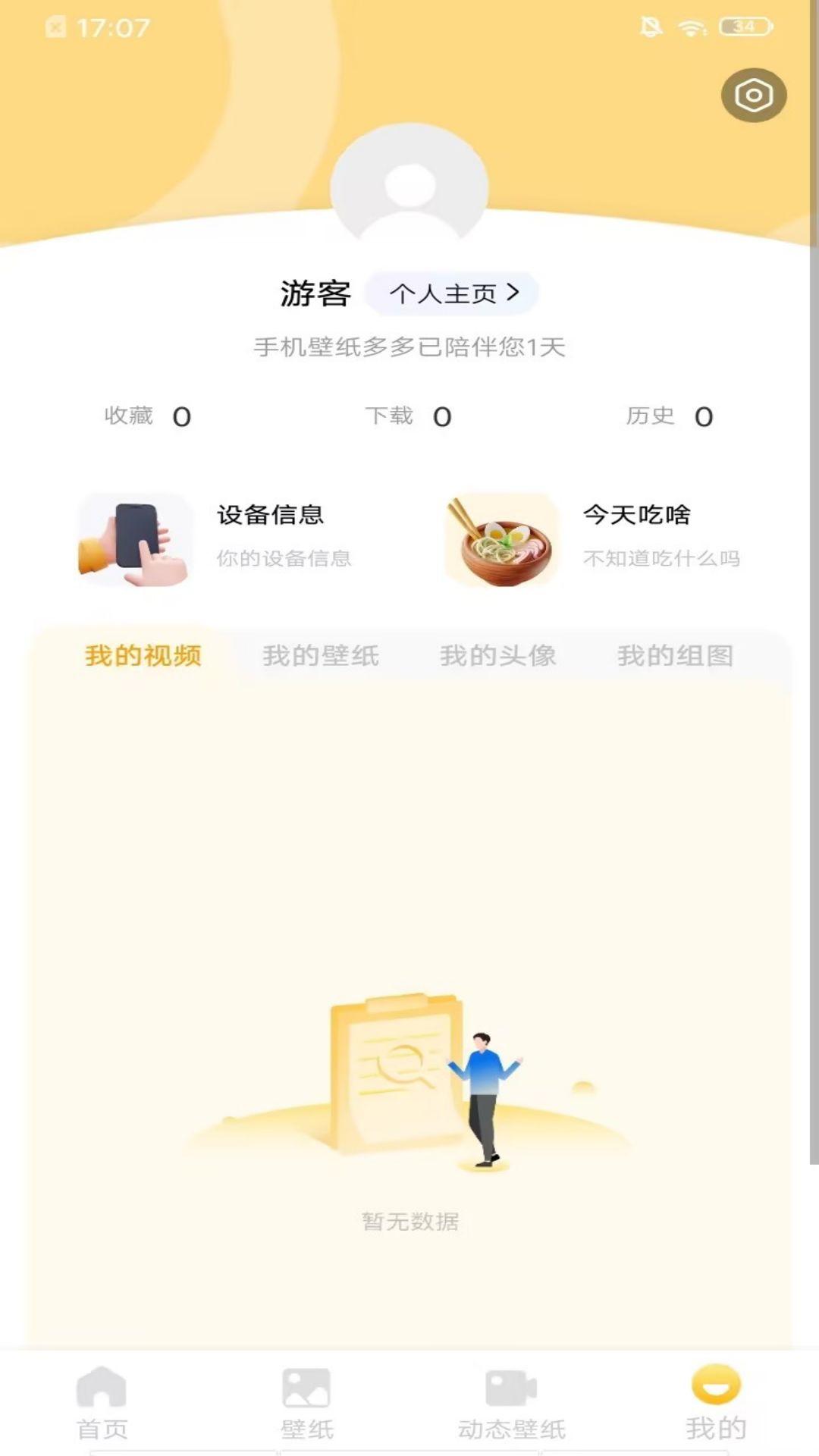Click the phone icon for 设备信息
Image resolution: width=819 pixels, height=1456 pixels.
coord(134,538)
